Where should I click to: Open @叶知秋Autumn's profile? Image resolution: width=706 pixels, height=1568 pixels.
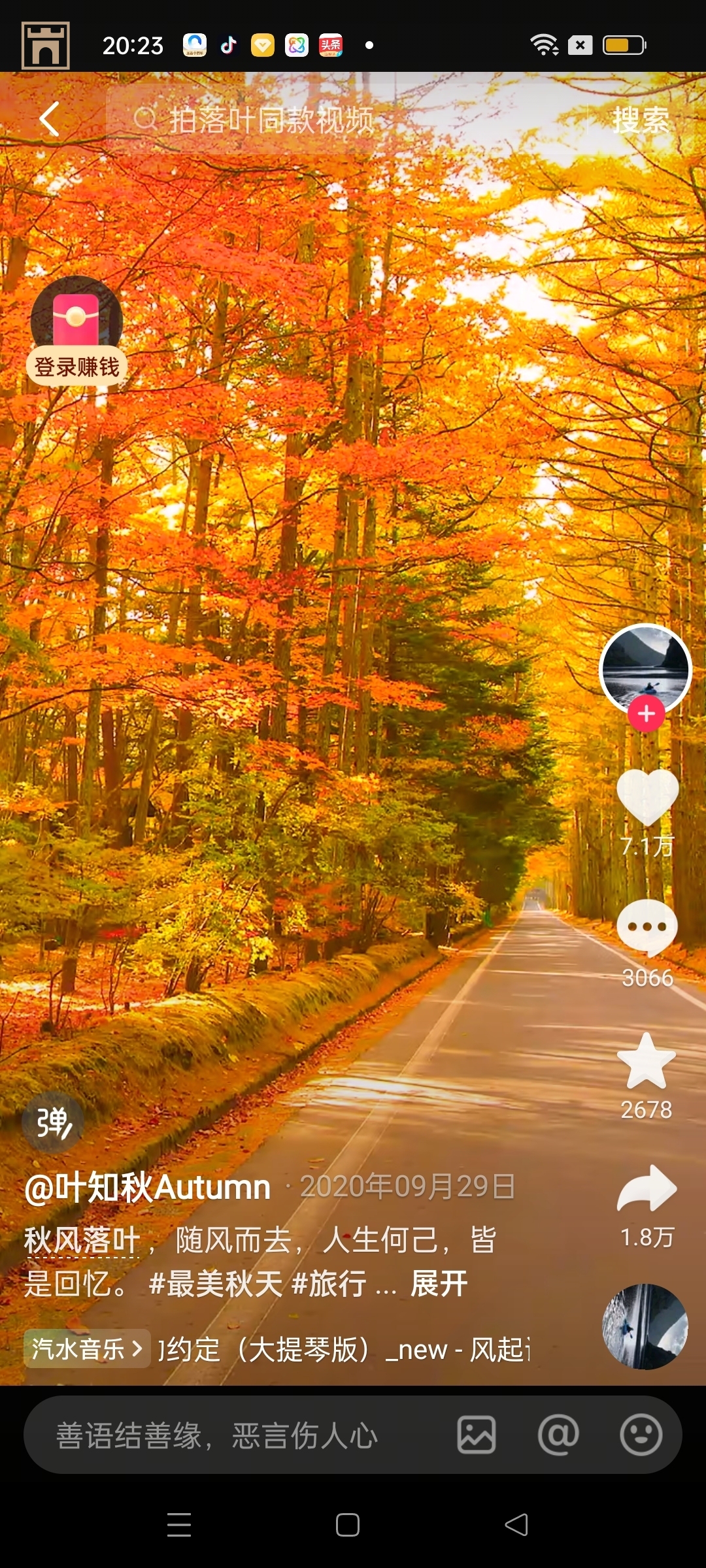pos(148,1187)
